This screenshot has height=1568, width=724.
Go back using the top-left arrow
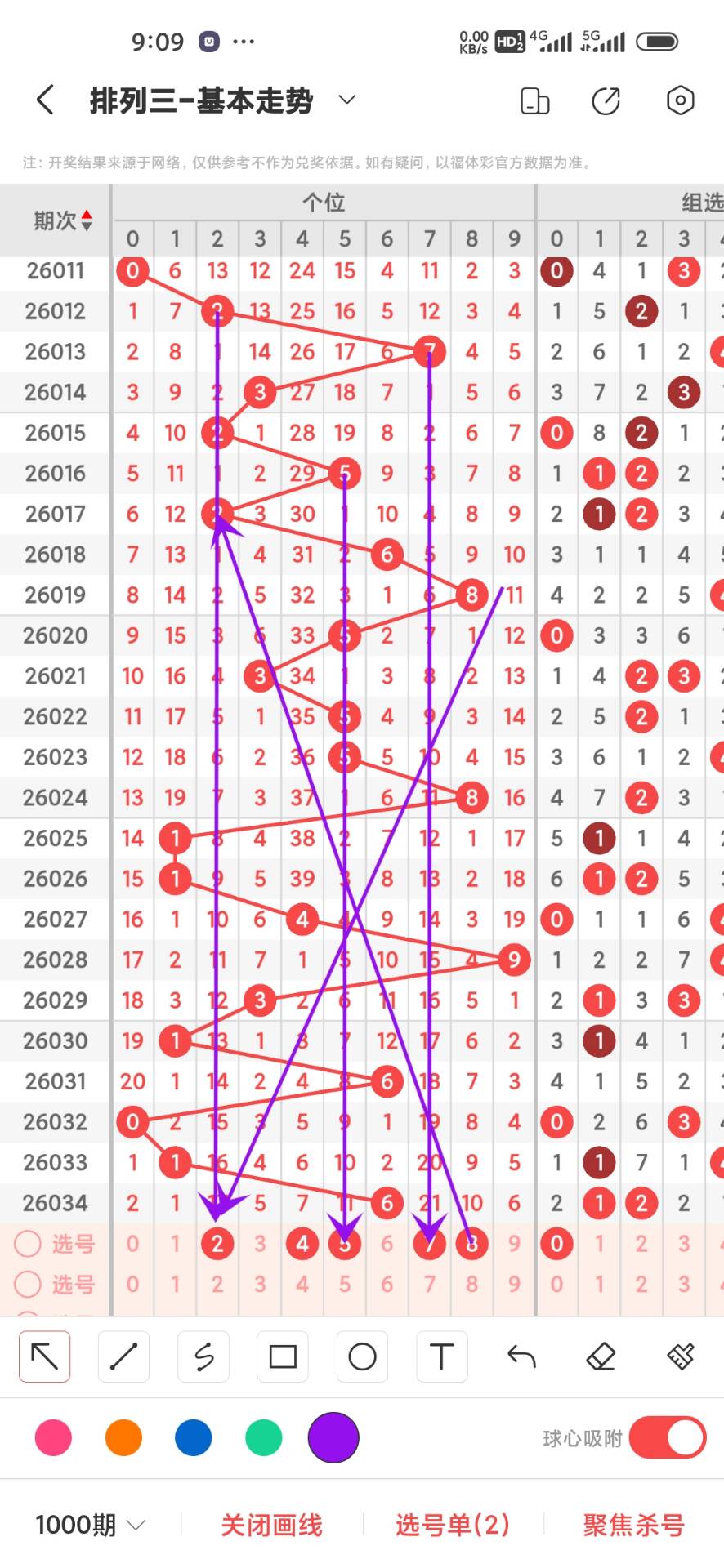(x=46, y=100)
